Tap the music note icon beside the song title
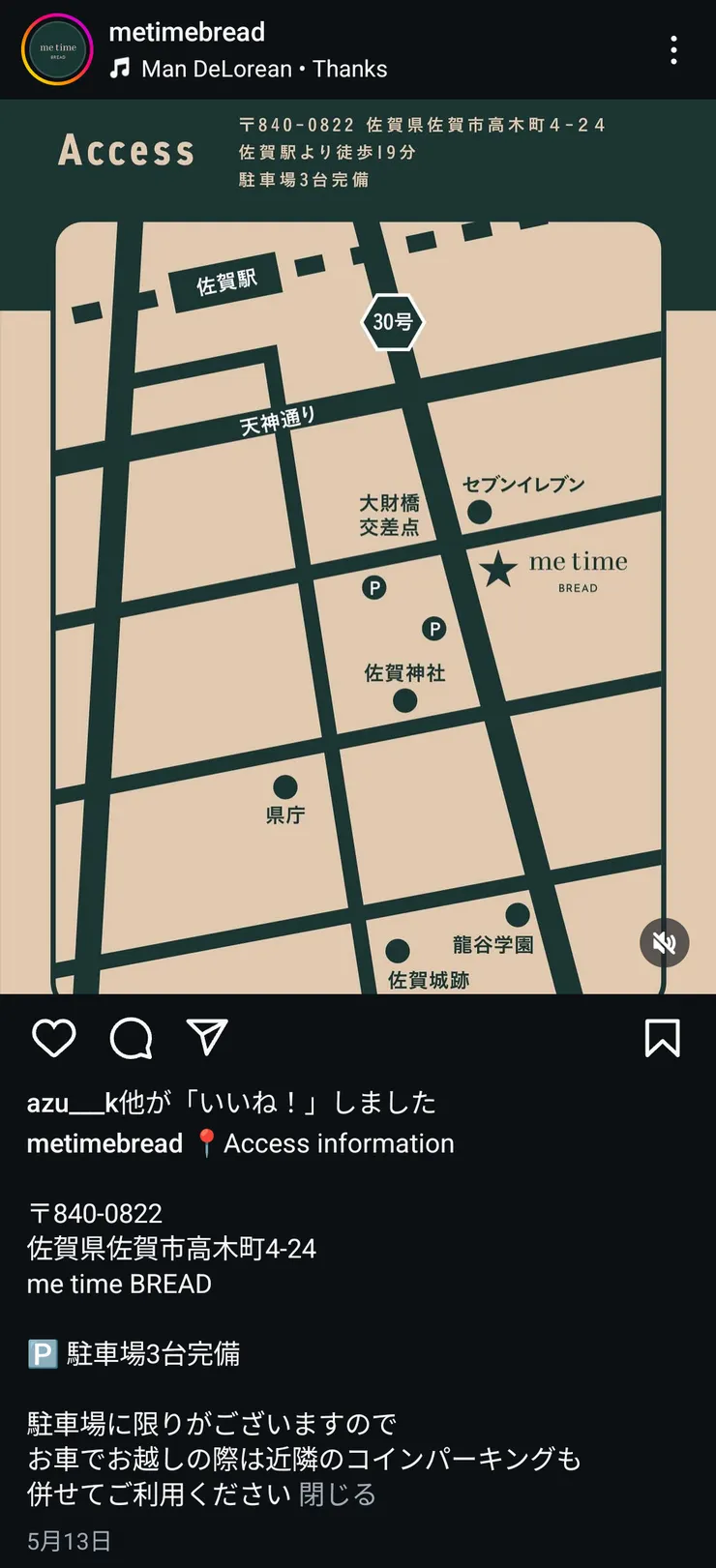The width and height of the screenshot is (716, 1568). tap(120, 69)
